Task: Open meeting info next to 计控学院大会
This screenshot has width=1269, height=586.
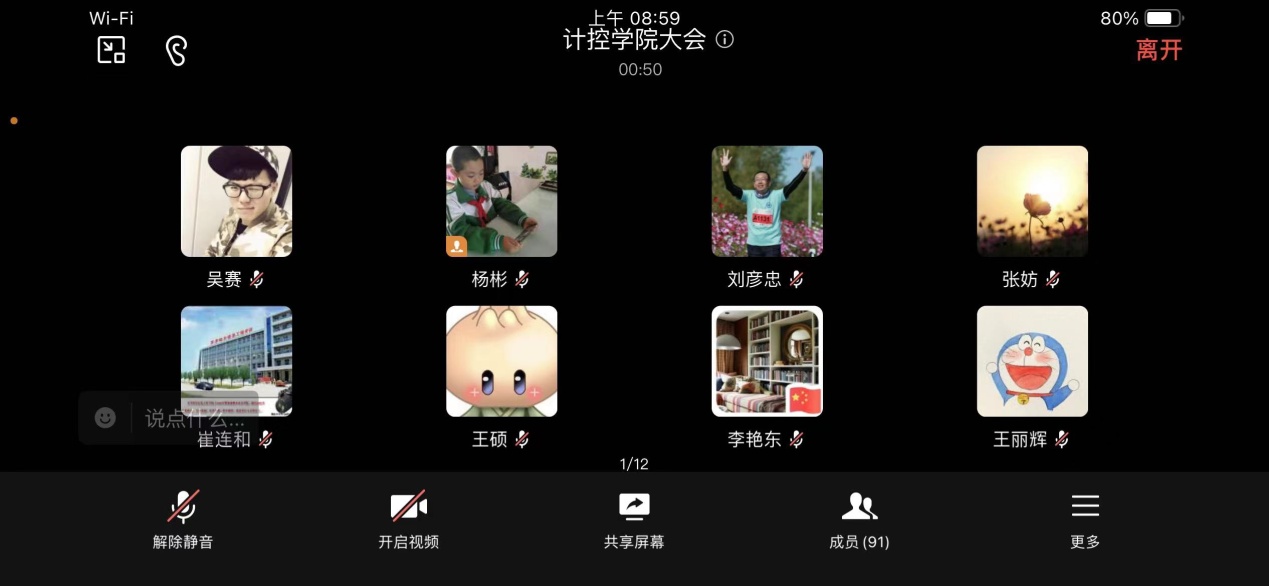Action: pyautogui.click(x=726, y=40)
